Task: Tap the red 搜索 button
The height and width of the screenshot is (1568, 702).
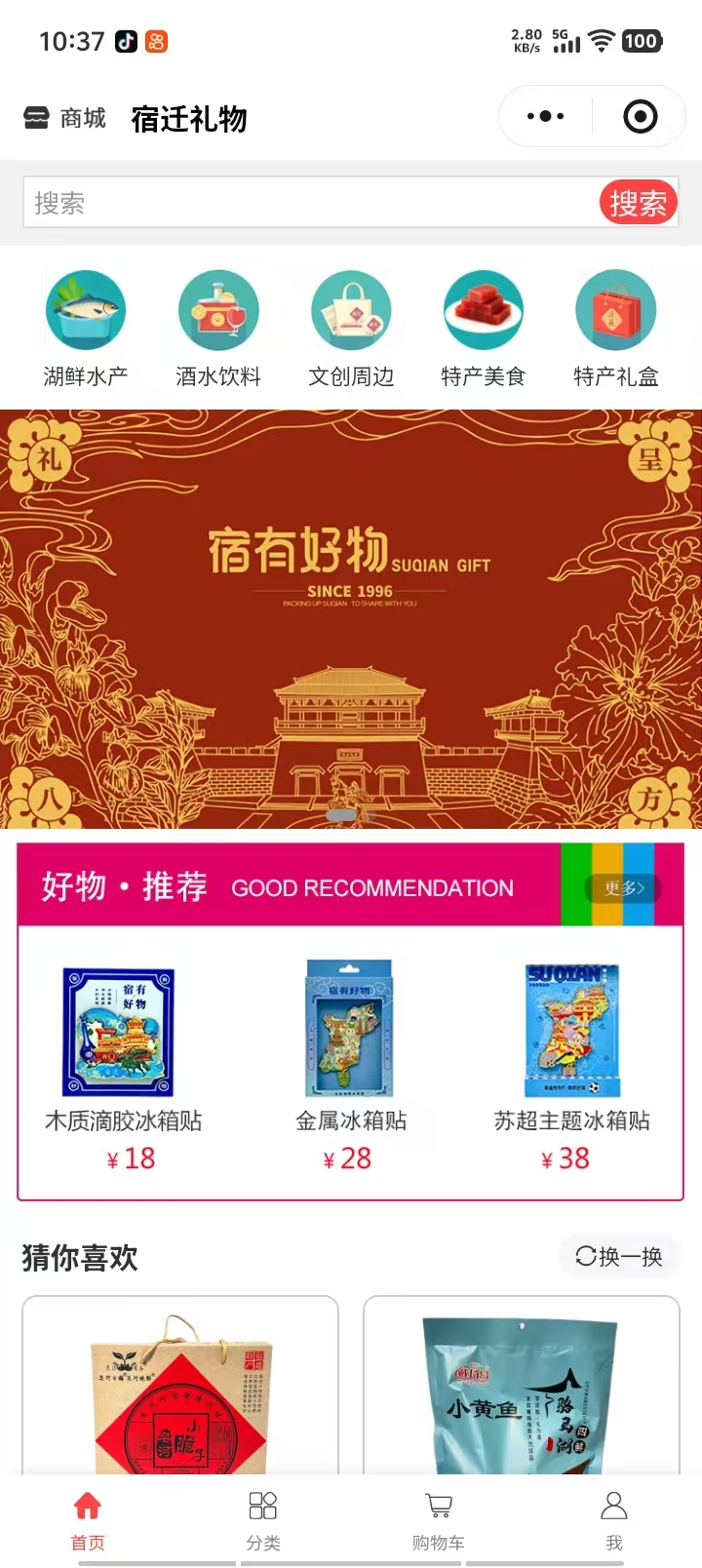Action: [x=638, y=203]
